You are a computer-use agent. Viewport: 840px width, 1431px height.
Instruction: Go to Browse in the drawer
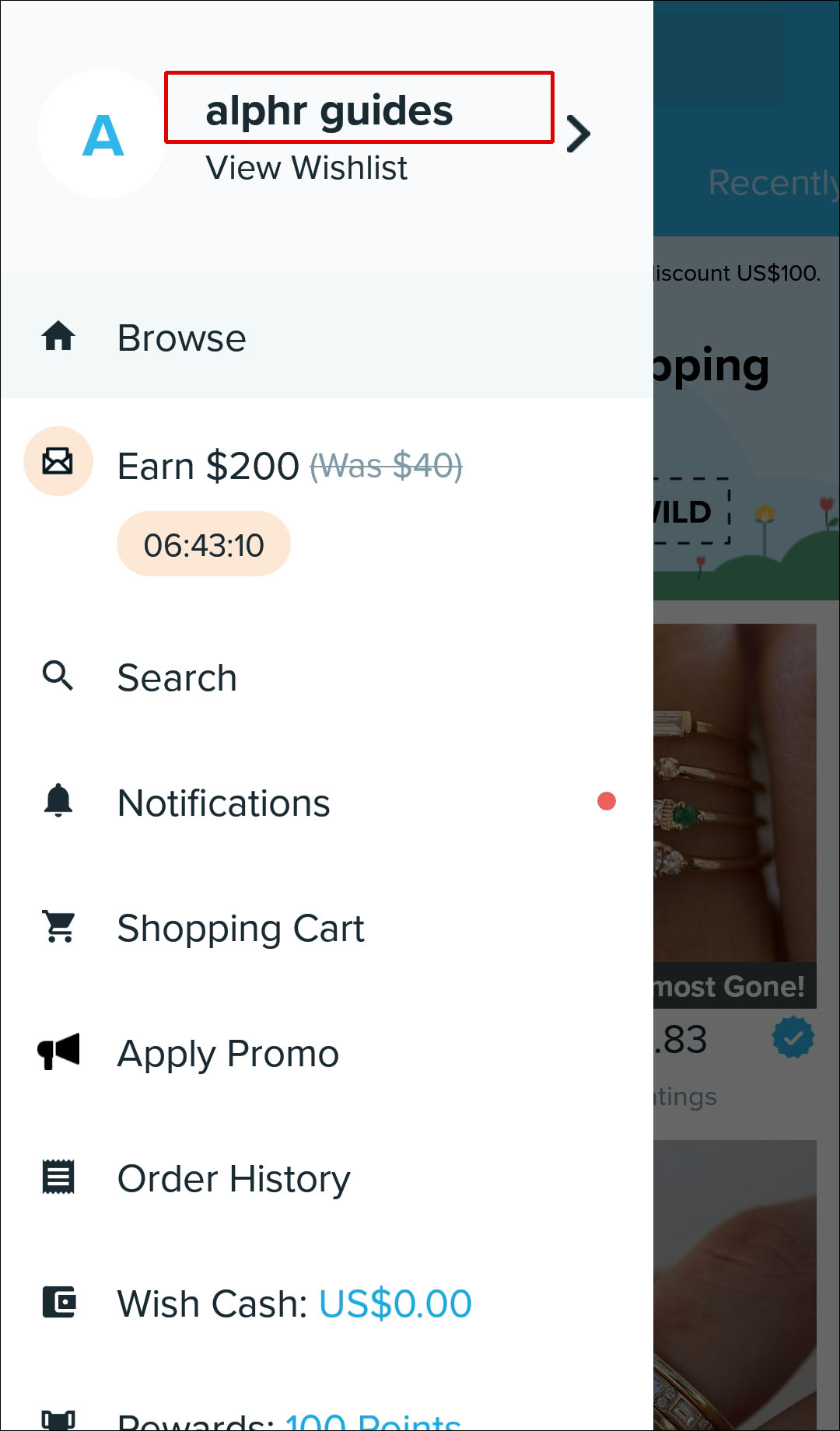point(182,338)
